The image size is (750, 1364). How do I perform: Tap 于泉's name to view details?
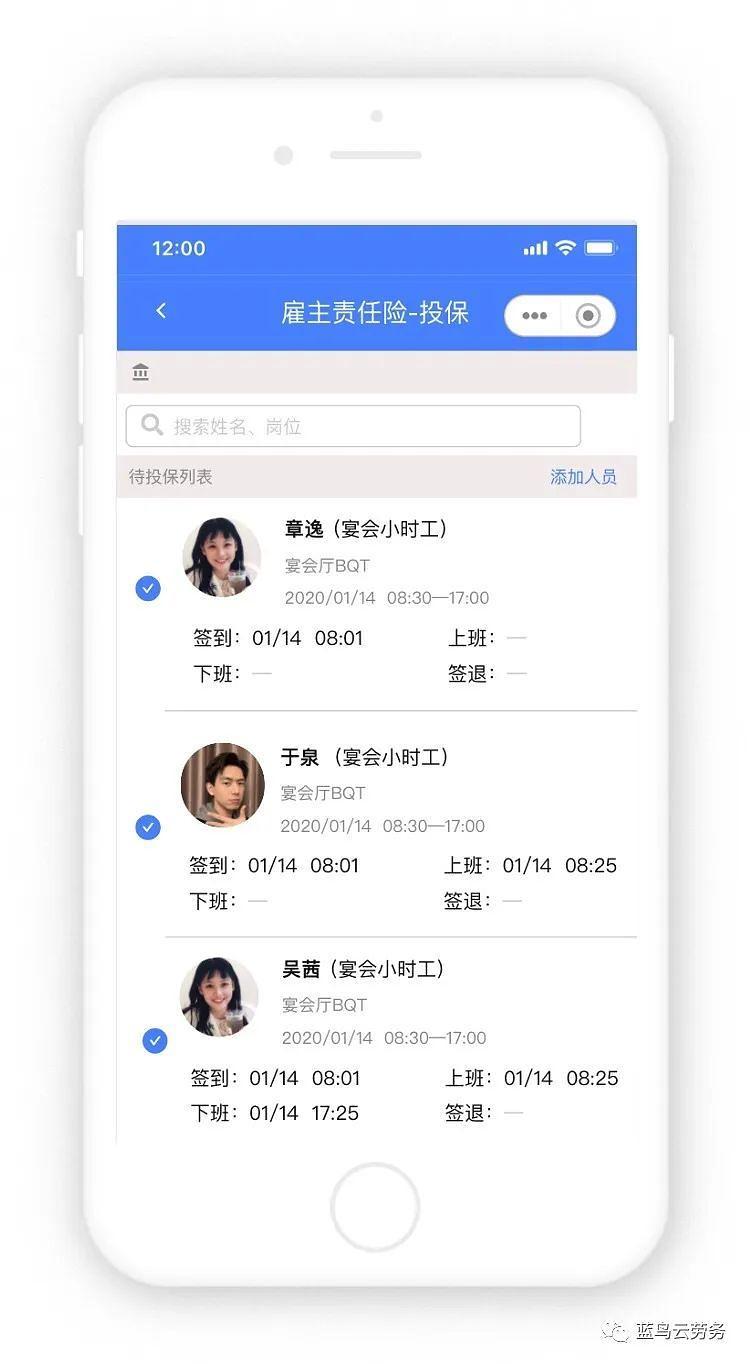pos(298,758)
